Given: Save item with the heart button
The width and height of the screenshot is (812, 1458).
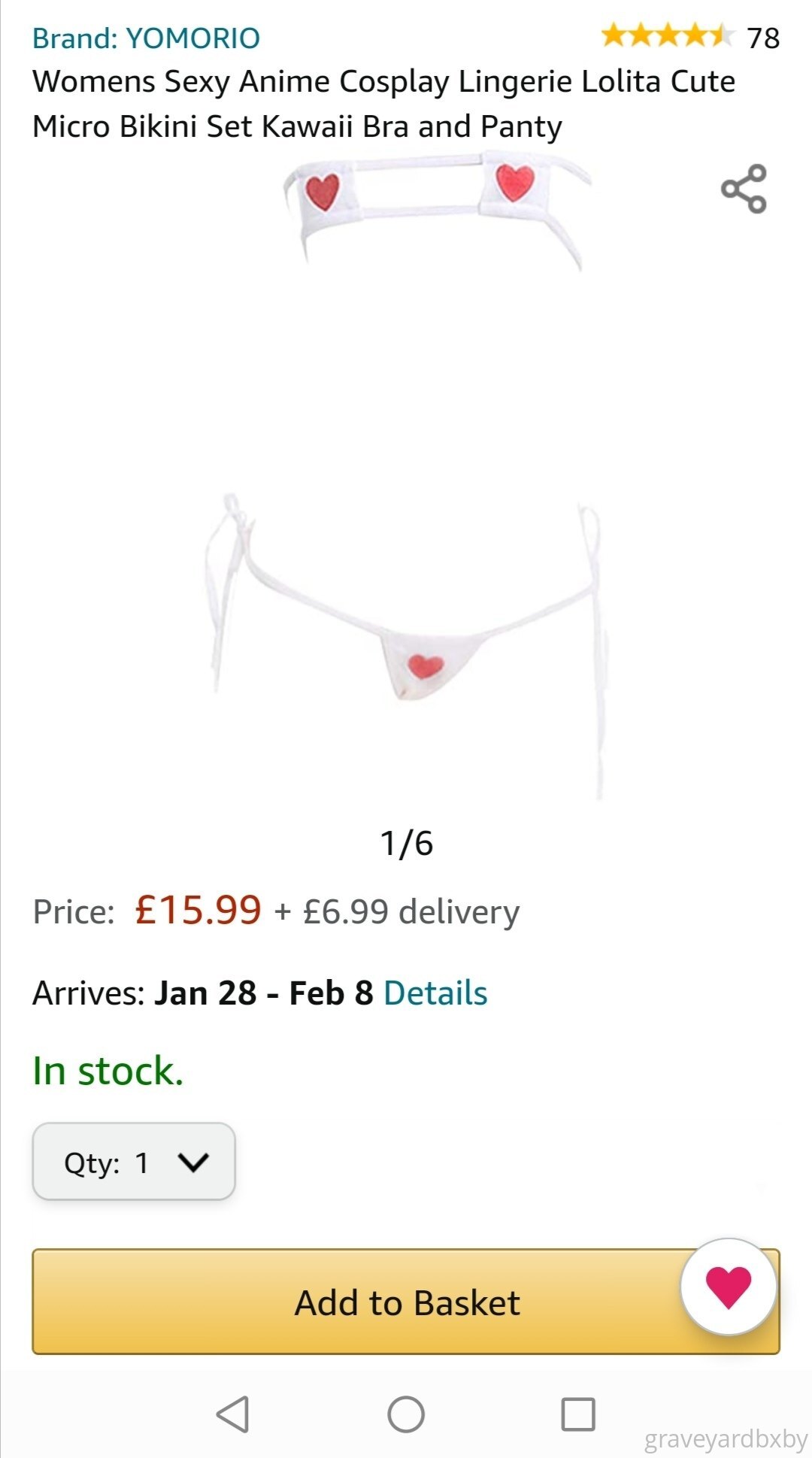Looking at the screenshot, I should coord(728,1287).
